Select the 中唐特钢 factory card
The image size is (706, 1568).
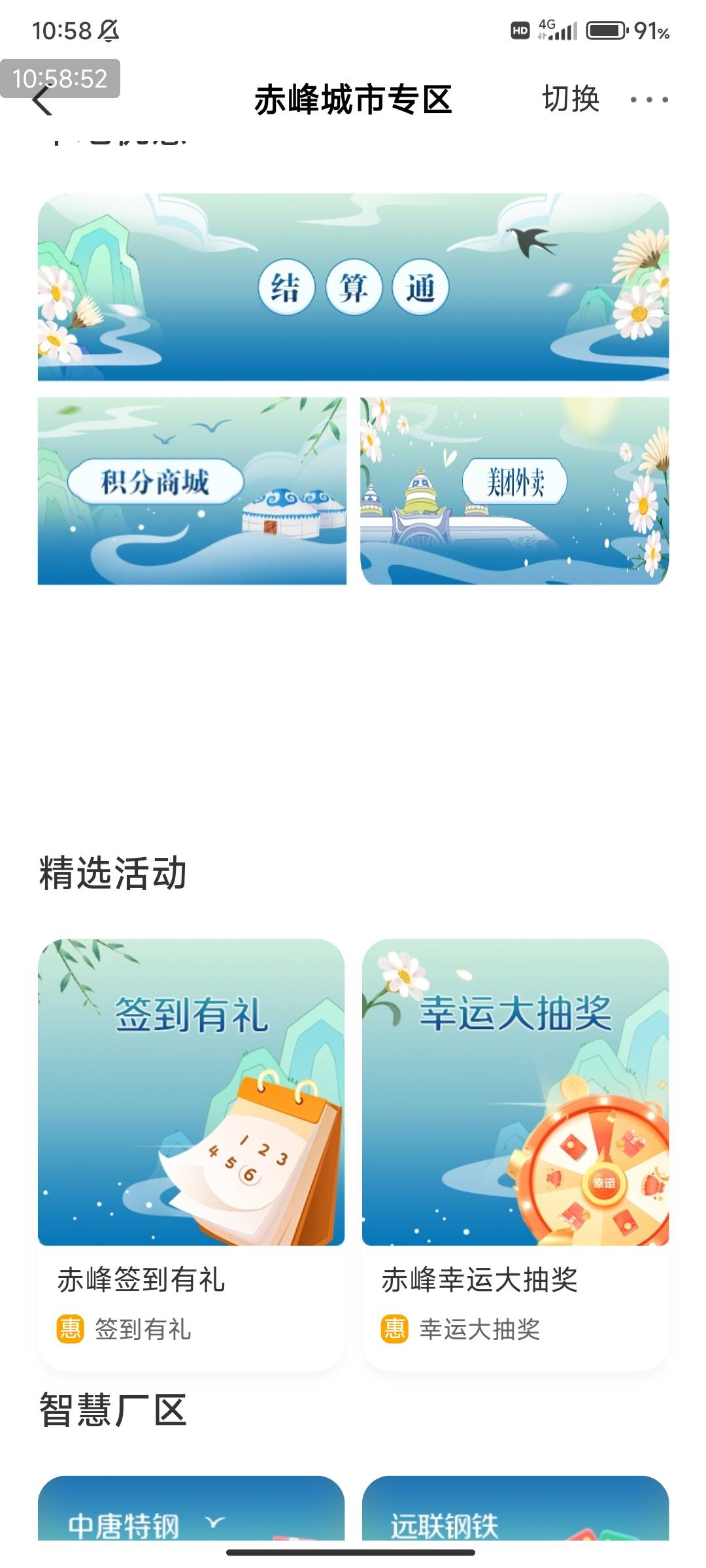(191, 1508)
